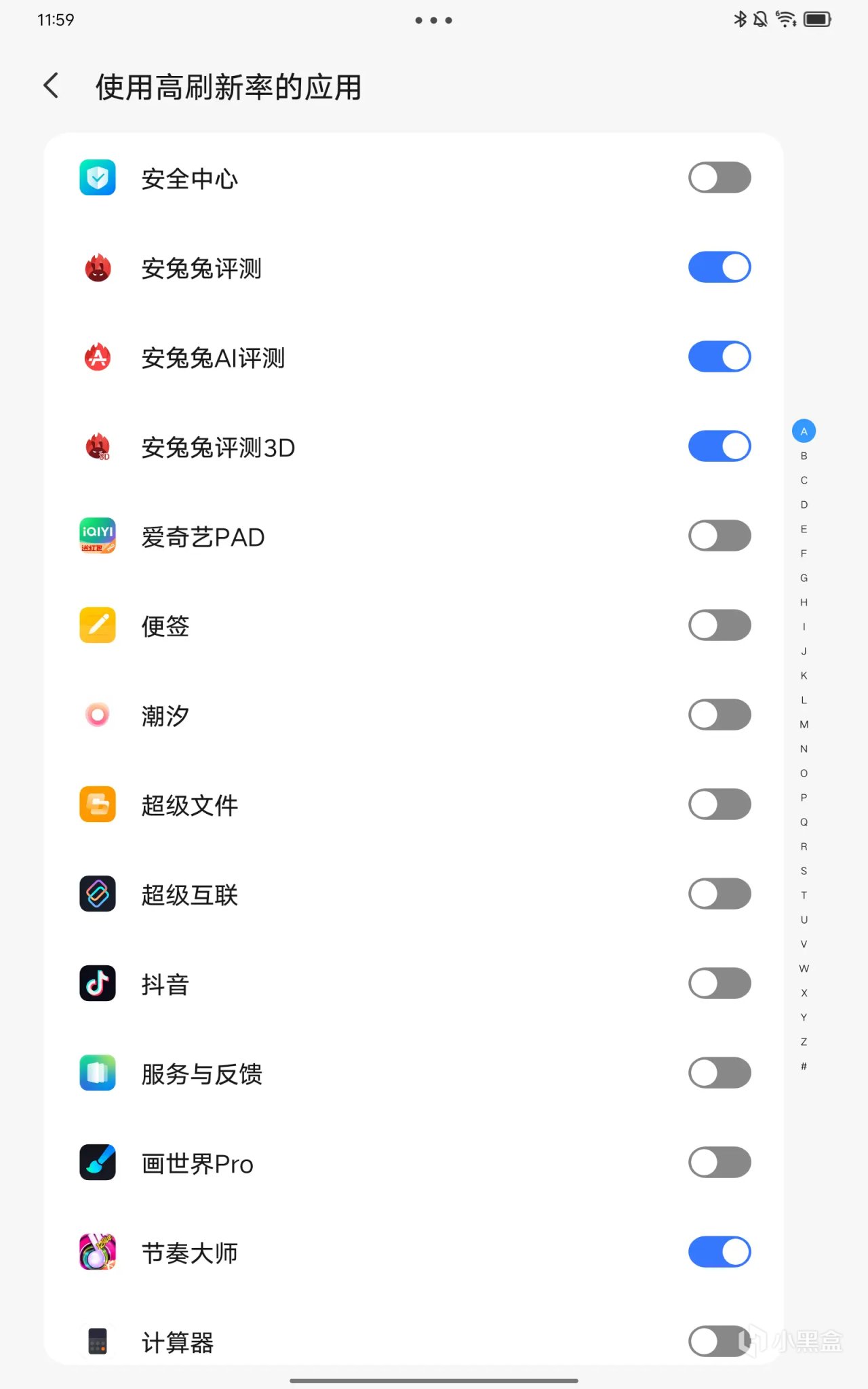Screen dimensions: 868x1389
Task: Select letter M in the alphabet index
Action: tap(804, 724)
